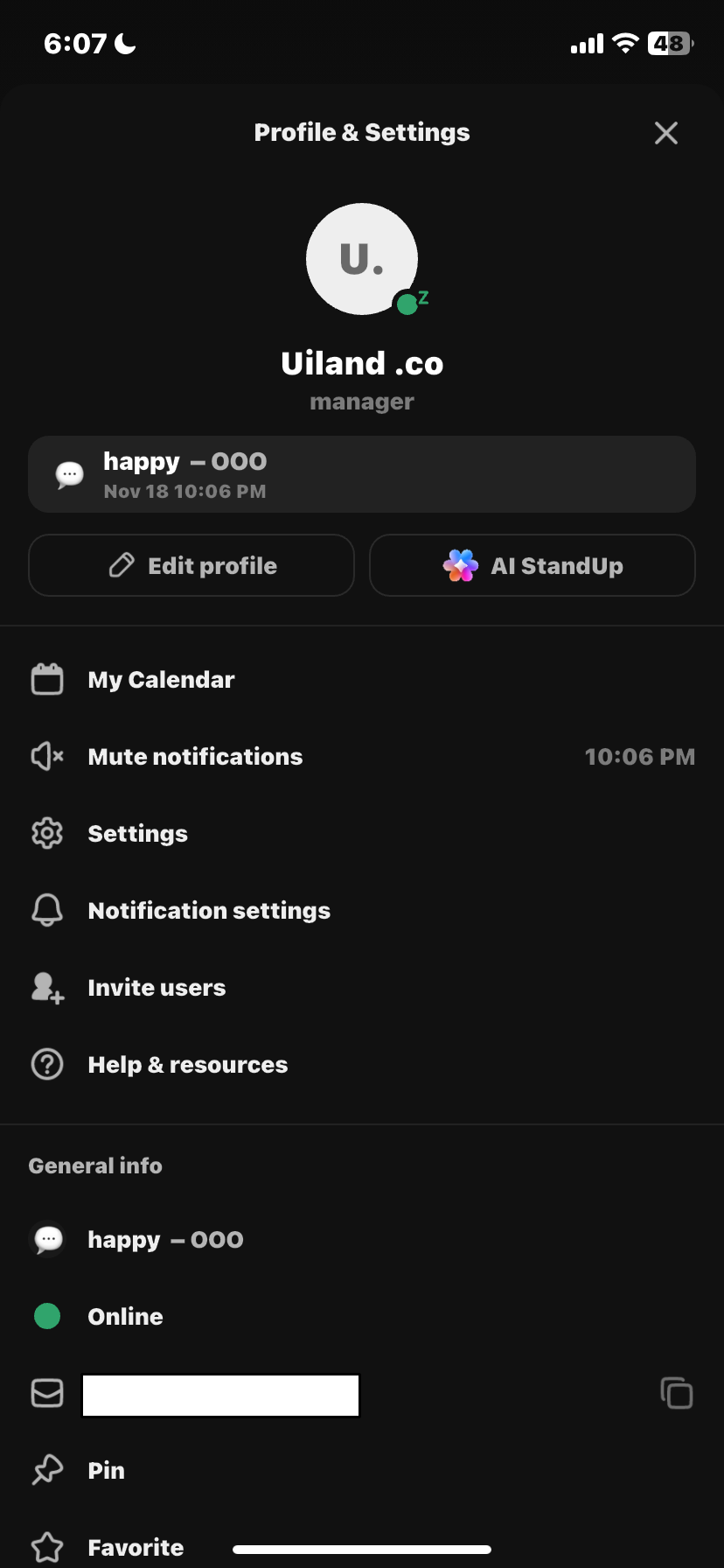Image resolution: width=724 pixels, height=1568 pixels.
Task: Open Settings via the gear icon
Action: tap(47, 833)
